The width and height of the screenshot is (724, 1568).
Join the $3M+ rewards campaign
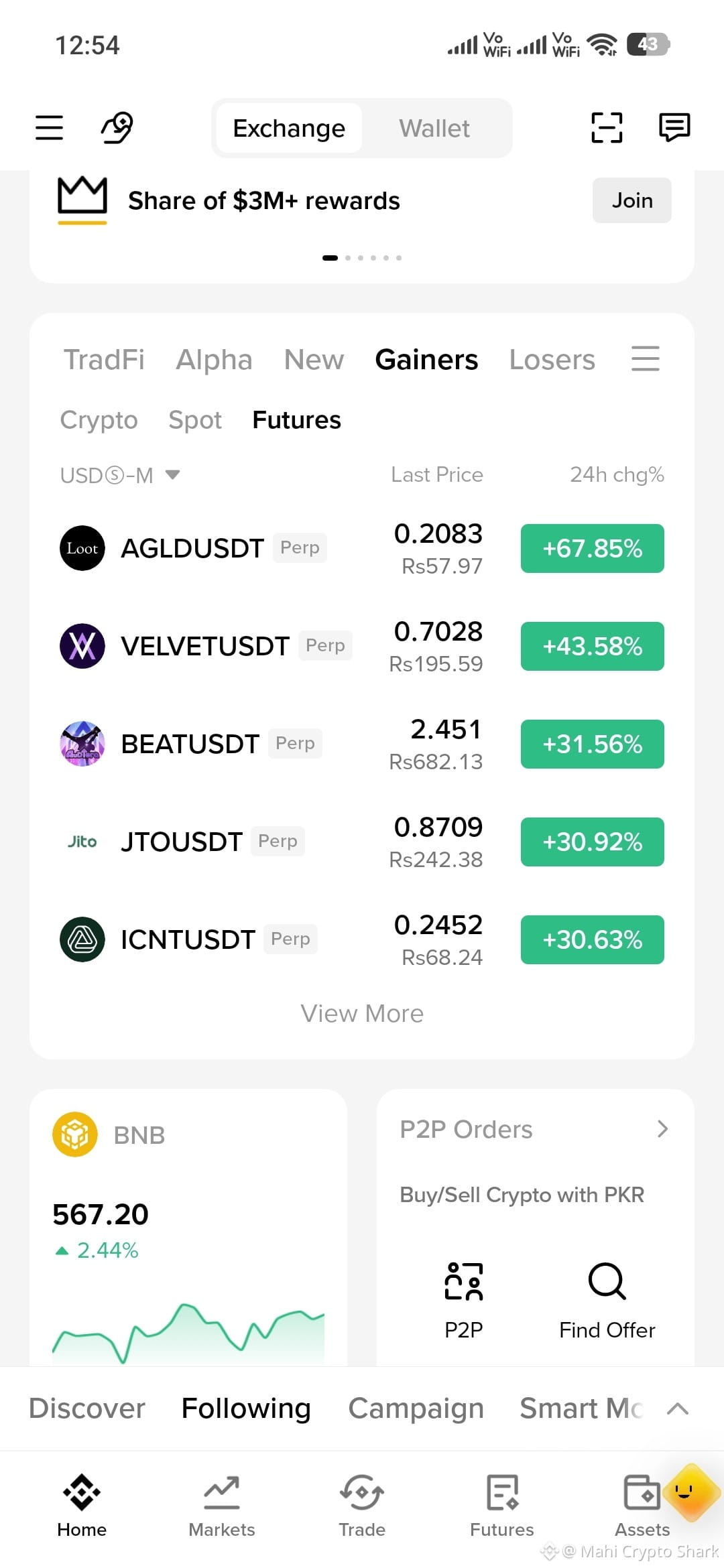click(x=631, y=200)
